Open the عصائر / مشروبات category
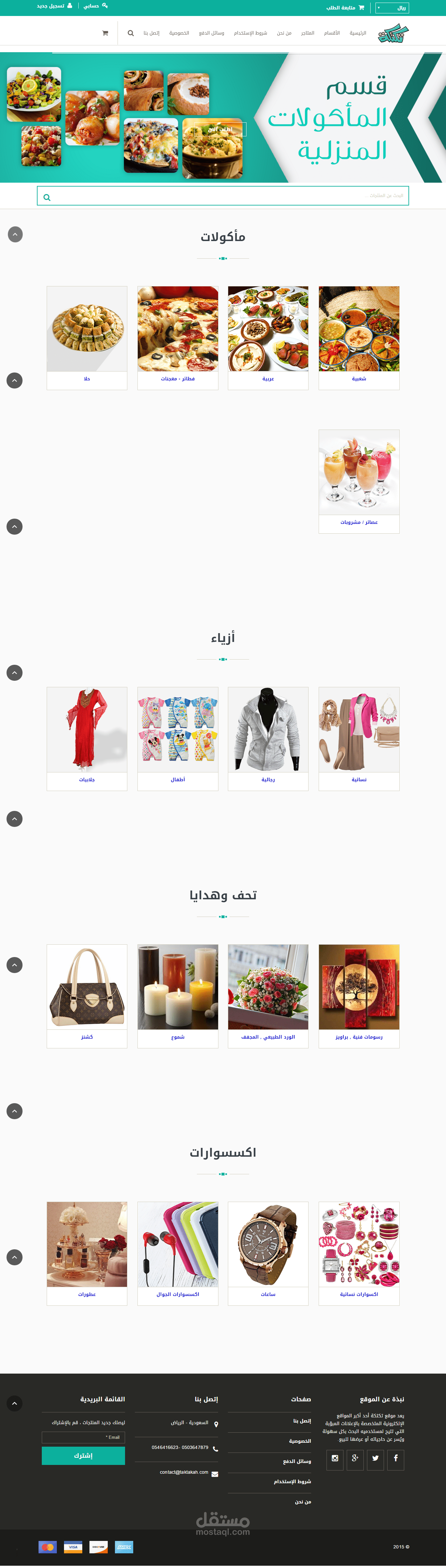446x1568 pixels. coord(359,481)
